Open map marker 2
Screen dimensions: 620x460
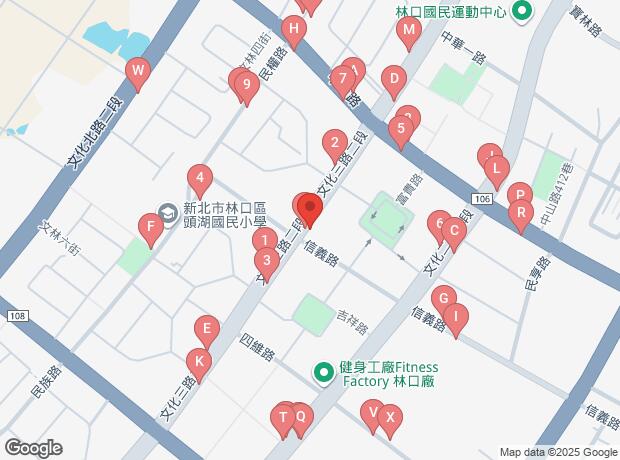click(334, 144)
